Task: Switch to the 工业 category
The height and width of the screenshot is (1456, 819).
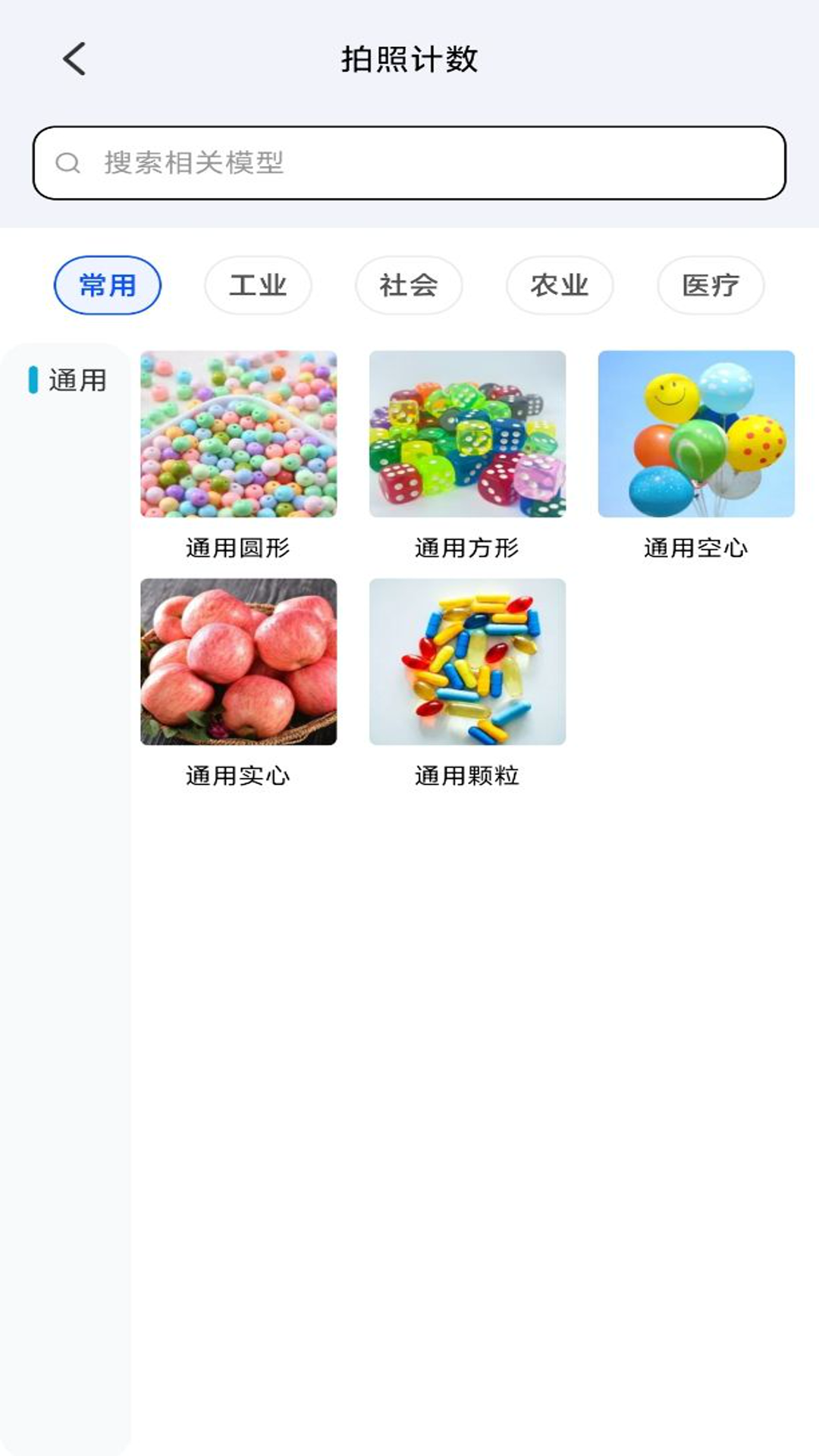Action: pyautogui.click(x=258, y=285)
